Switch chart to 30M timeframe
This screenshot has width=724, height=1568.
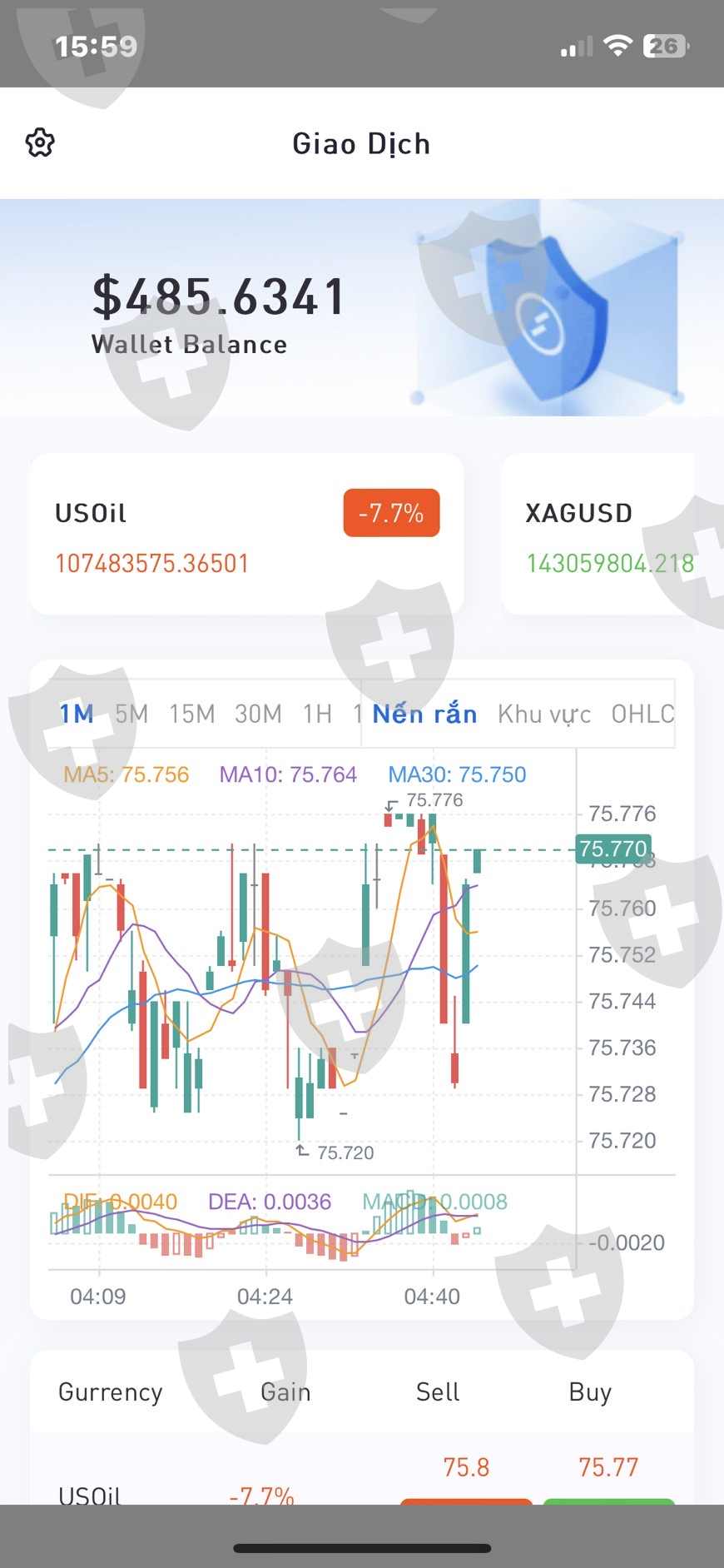point(258,714)
